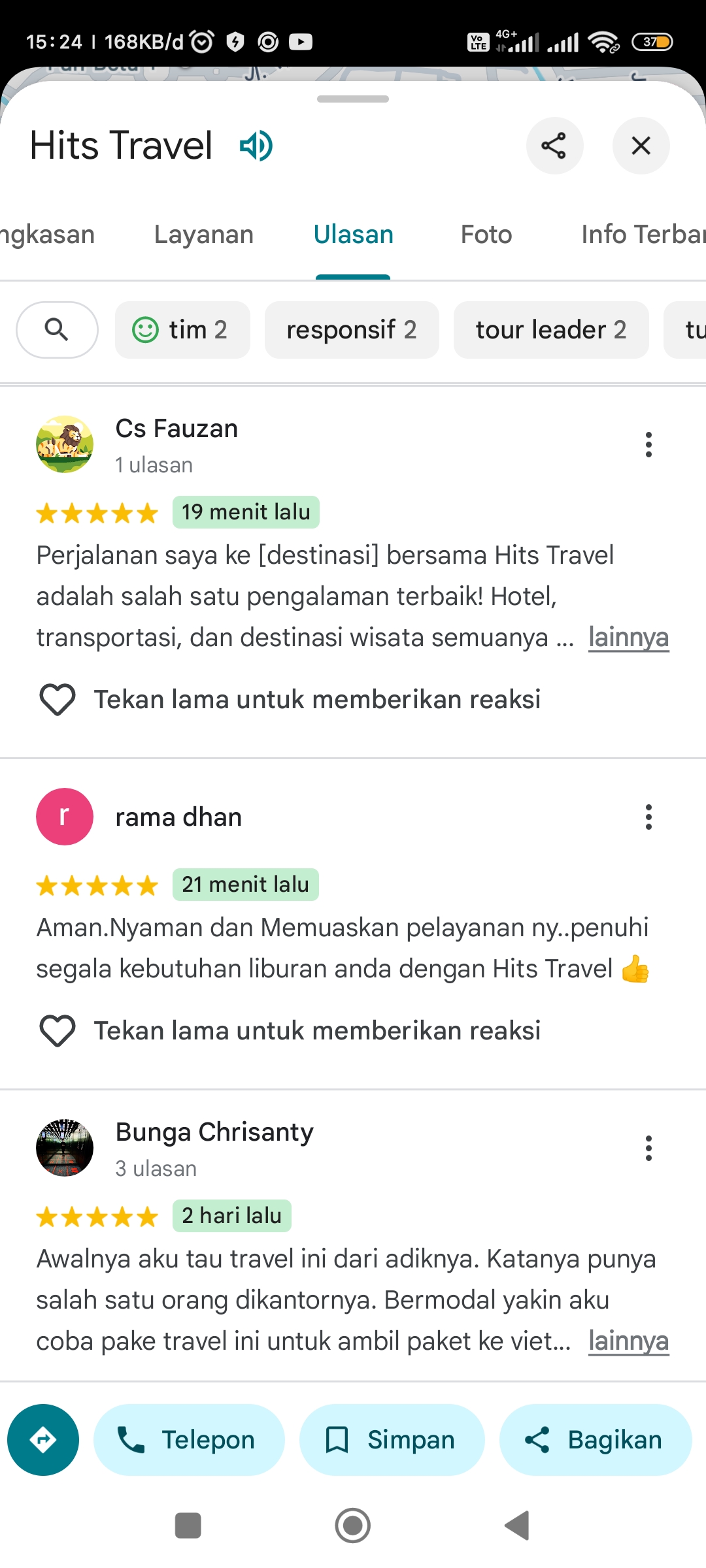Filter reviews by the "tim" chip
The height and width of the screenshot is (1568, 706).
[182, 330]
